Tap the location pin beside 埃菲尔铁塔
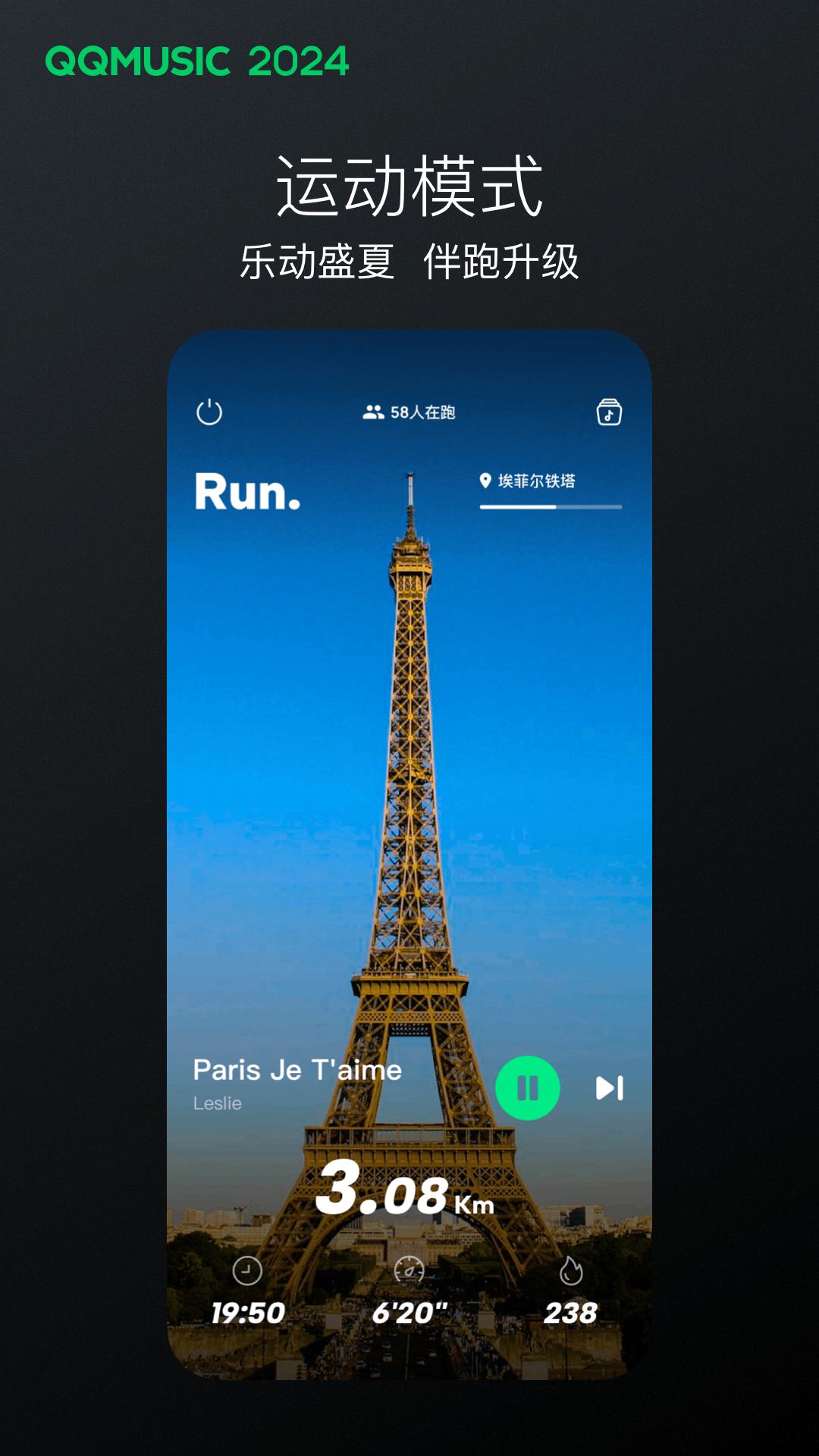This screenshot has height=1456, width=819. coord(484,479)
